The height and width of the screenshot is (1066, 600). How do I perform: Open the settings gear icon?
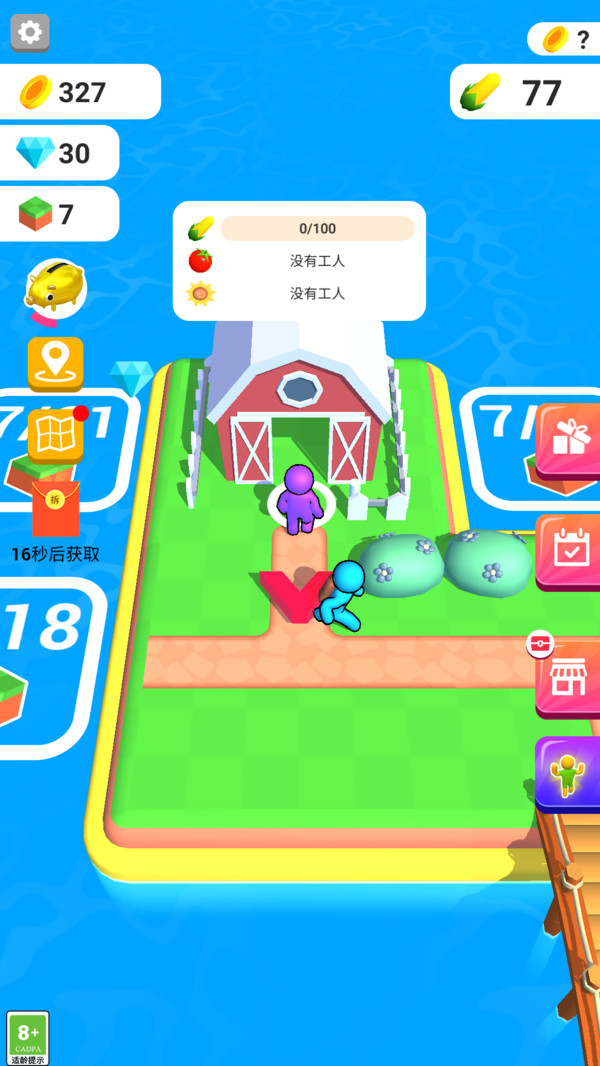[x=30, y=33]
